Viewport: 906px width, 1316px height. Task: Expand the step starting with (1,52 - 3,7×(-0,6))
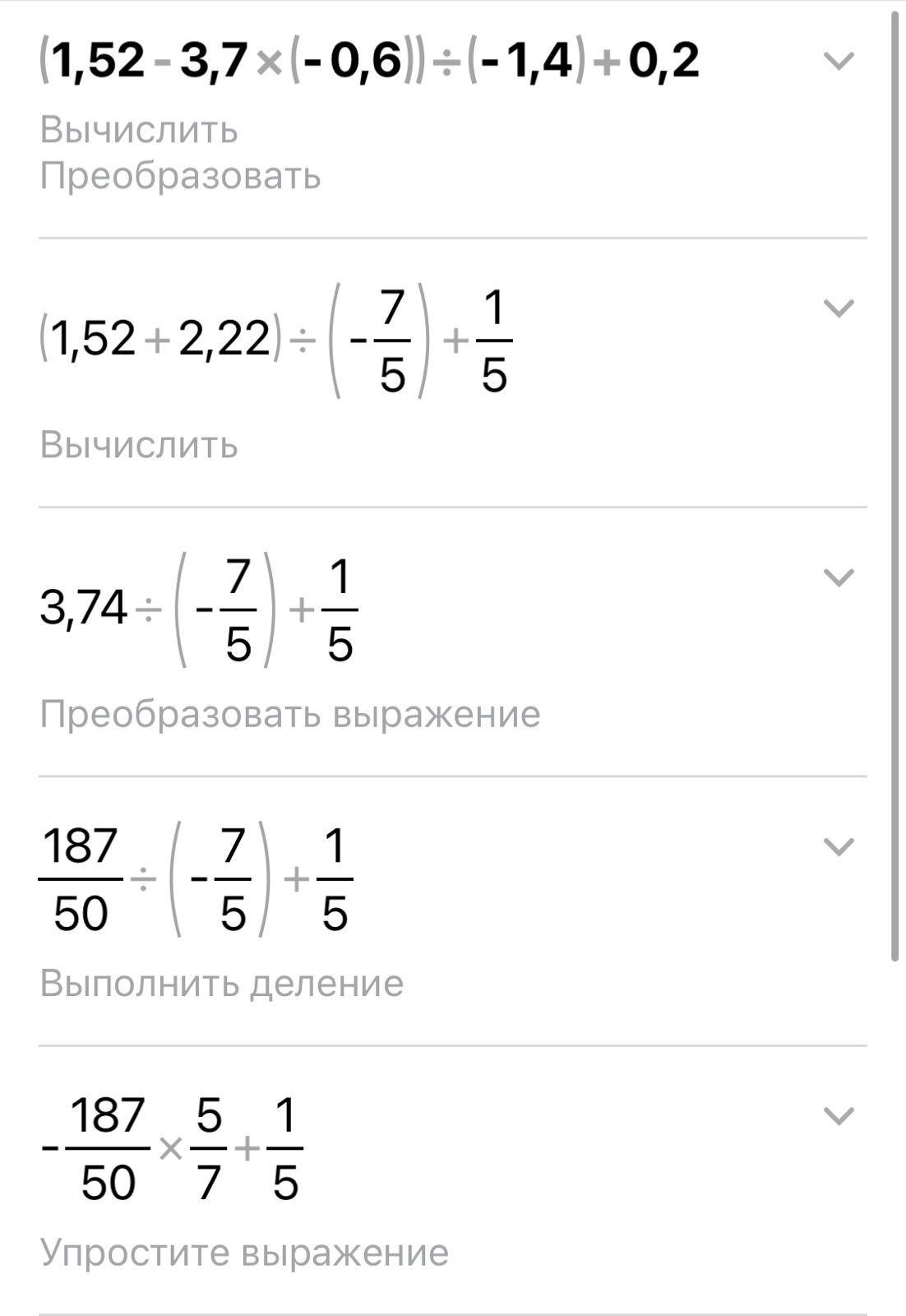[x=839, y=61]
